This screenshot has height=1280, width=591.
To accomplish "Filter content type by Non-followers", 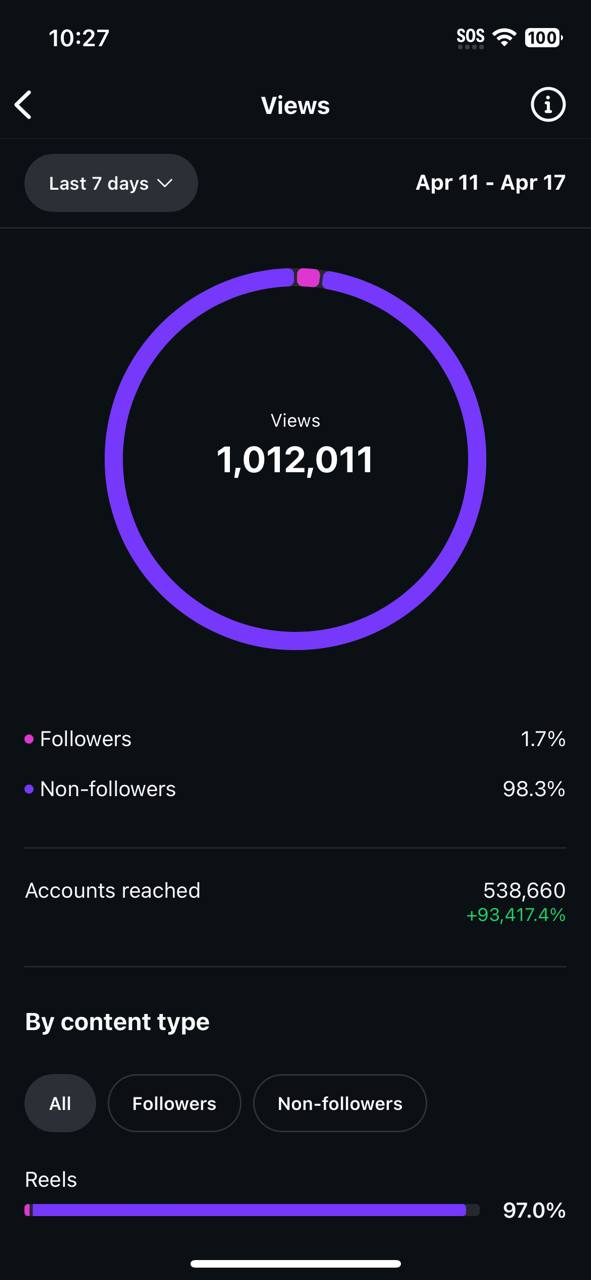I will 340,1103.
